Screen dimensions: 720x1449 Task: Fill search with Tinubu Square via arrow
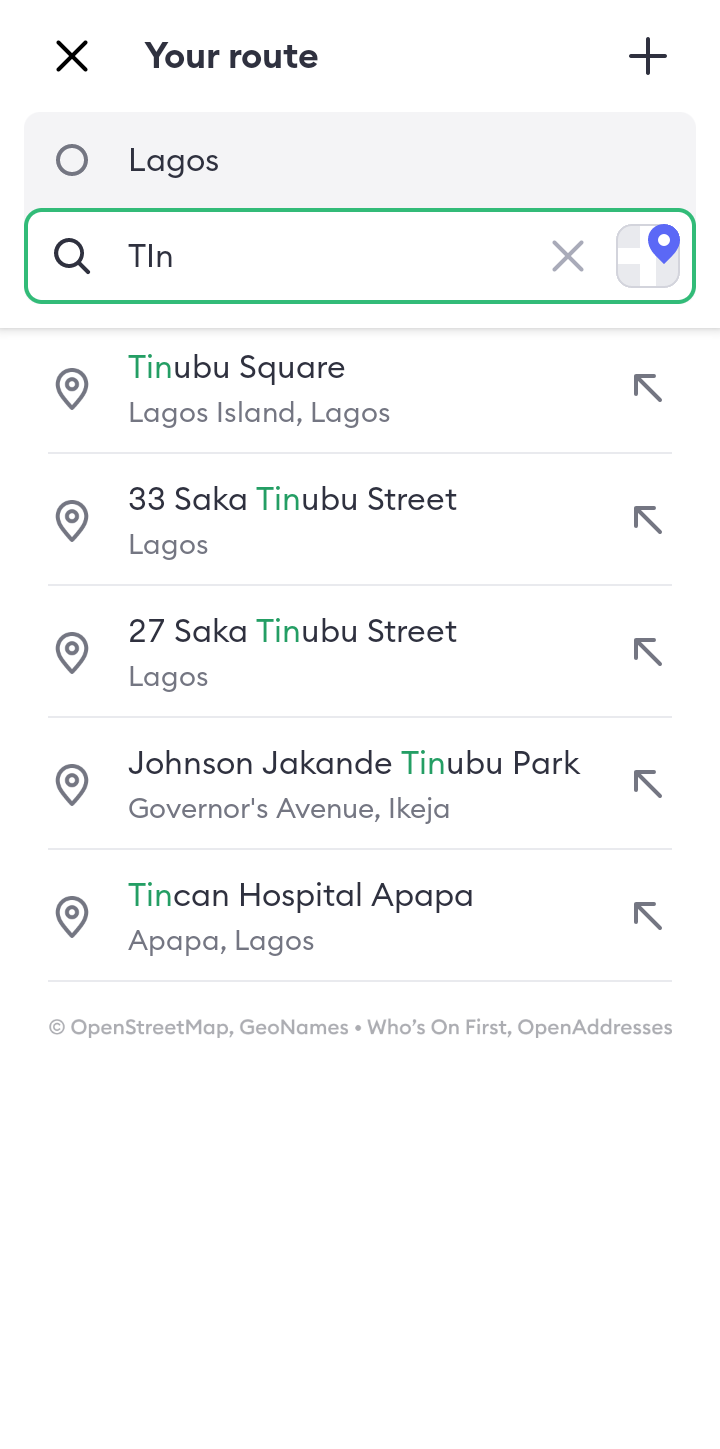pyautogui.click(x=648, y=388)
